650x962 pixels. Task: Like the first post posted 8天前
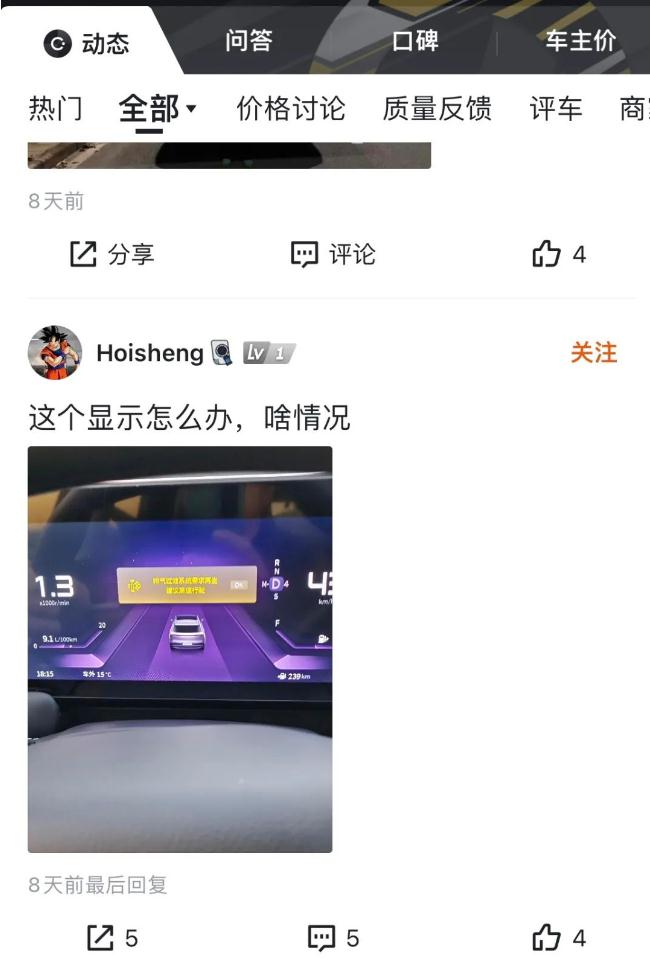coord(558,255)
